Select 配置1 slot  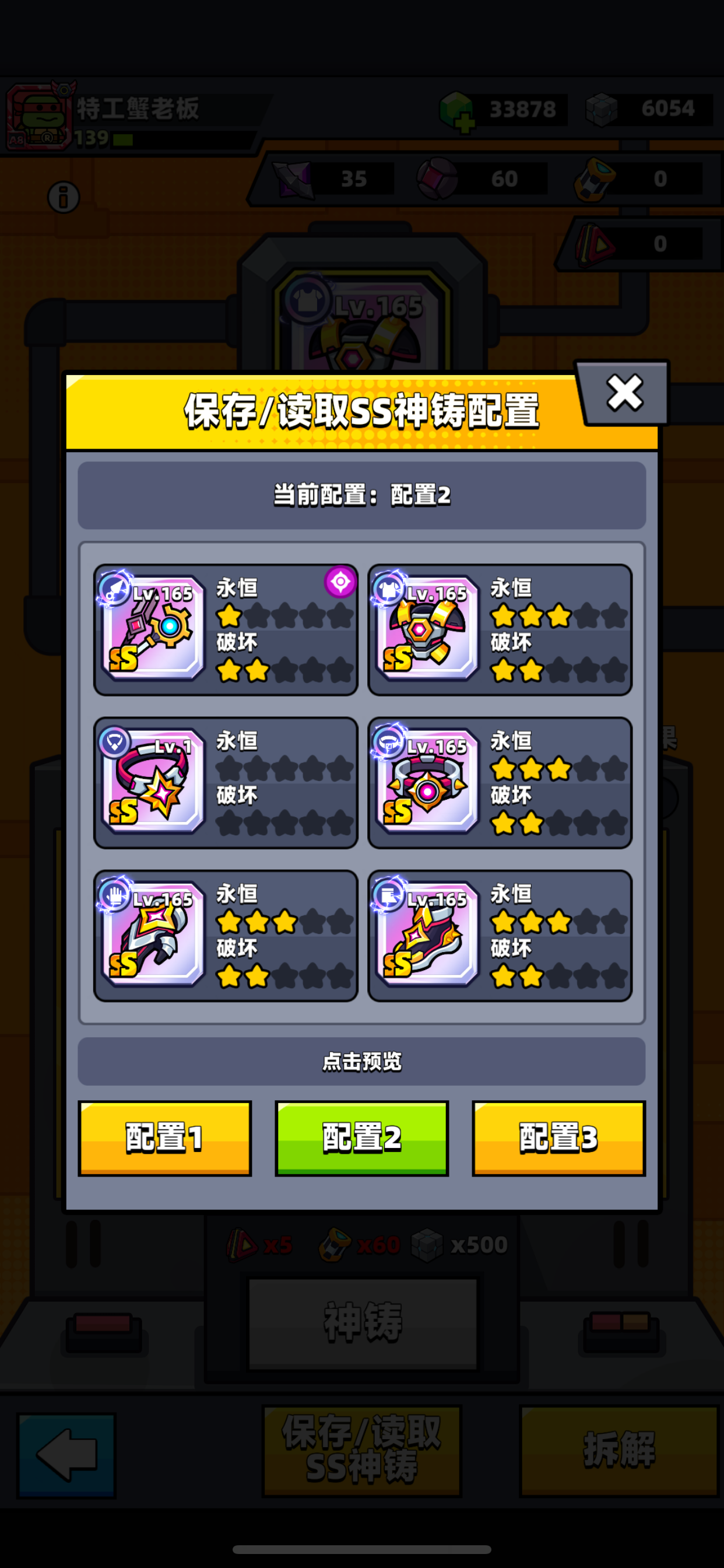click(164, 1137)
